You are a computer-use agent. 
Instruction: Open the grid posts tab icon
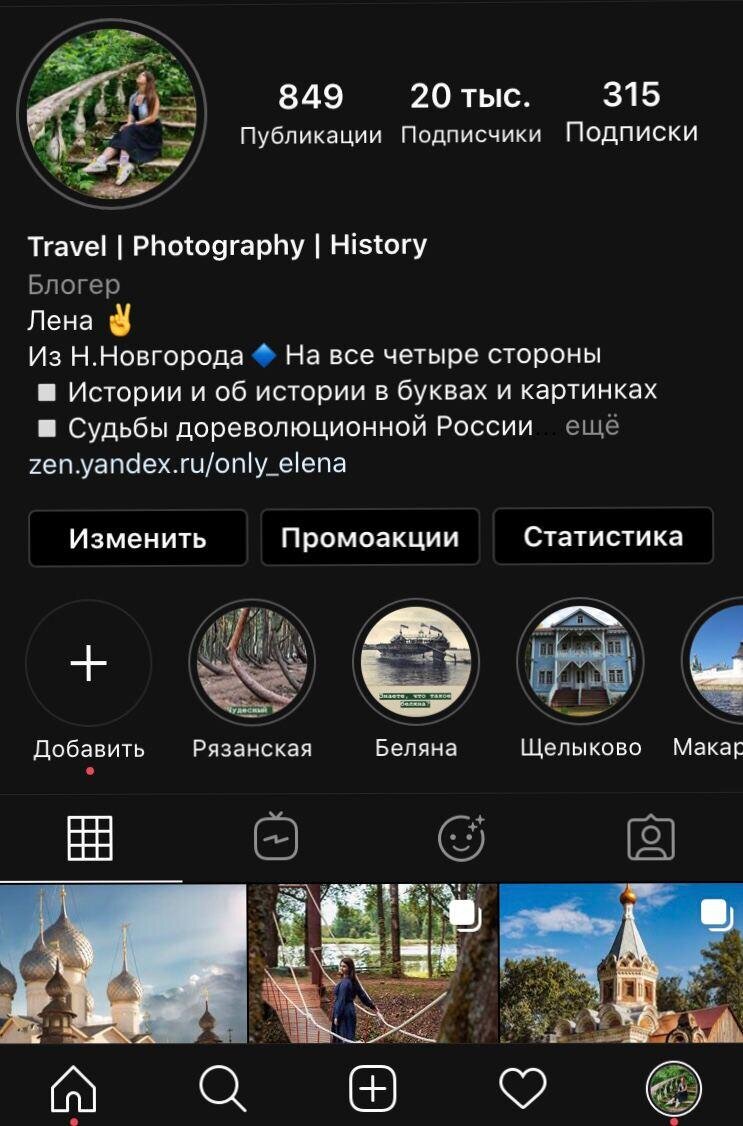pos(91,838)
